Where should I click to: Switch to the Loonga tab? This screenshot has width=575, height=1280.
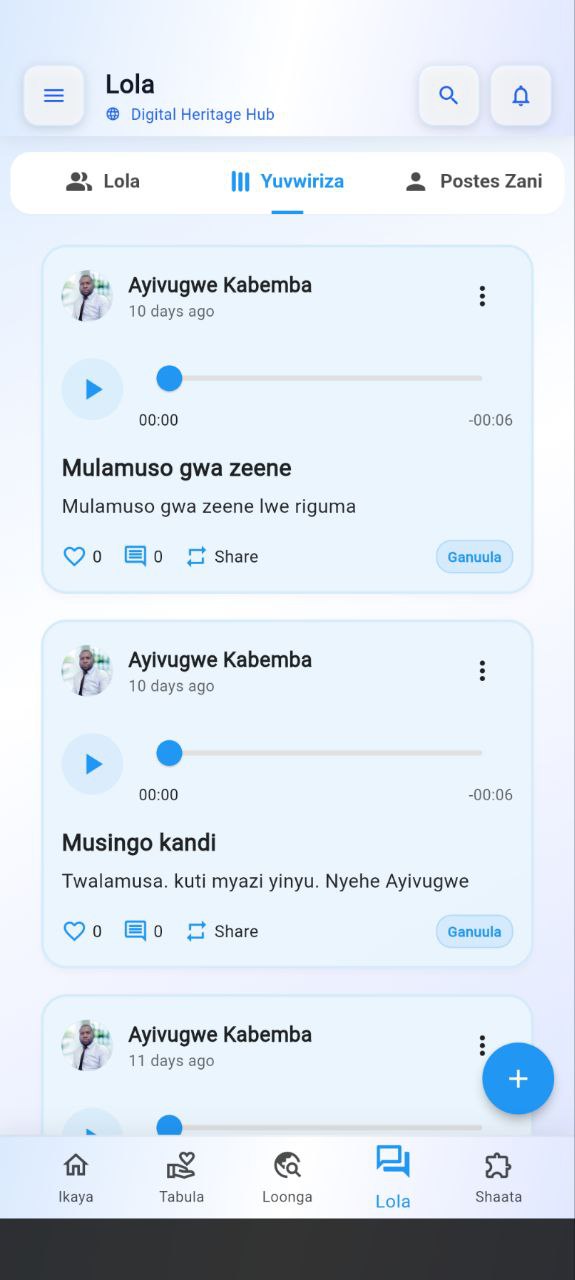click(x=287, y=1177)
